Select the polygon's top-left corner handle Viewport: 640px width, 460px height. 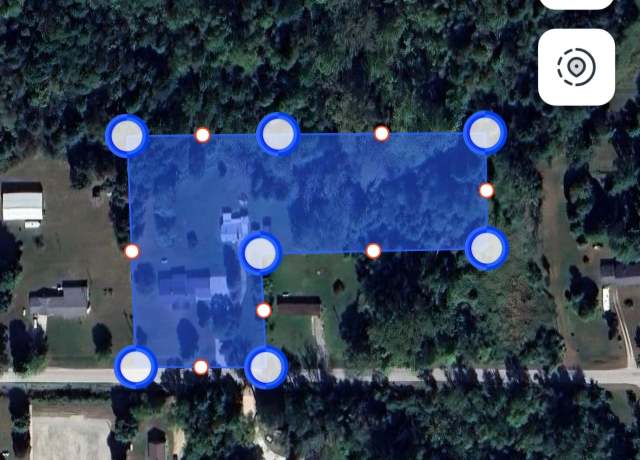[127, 135]
